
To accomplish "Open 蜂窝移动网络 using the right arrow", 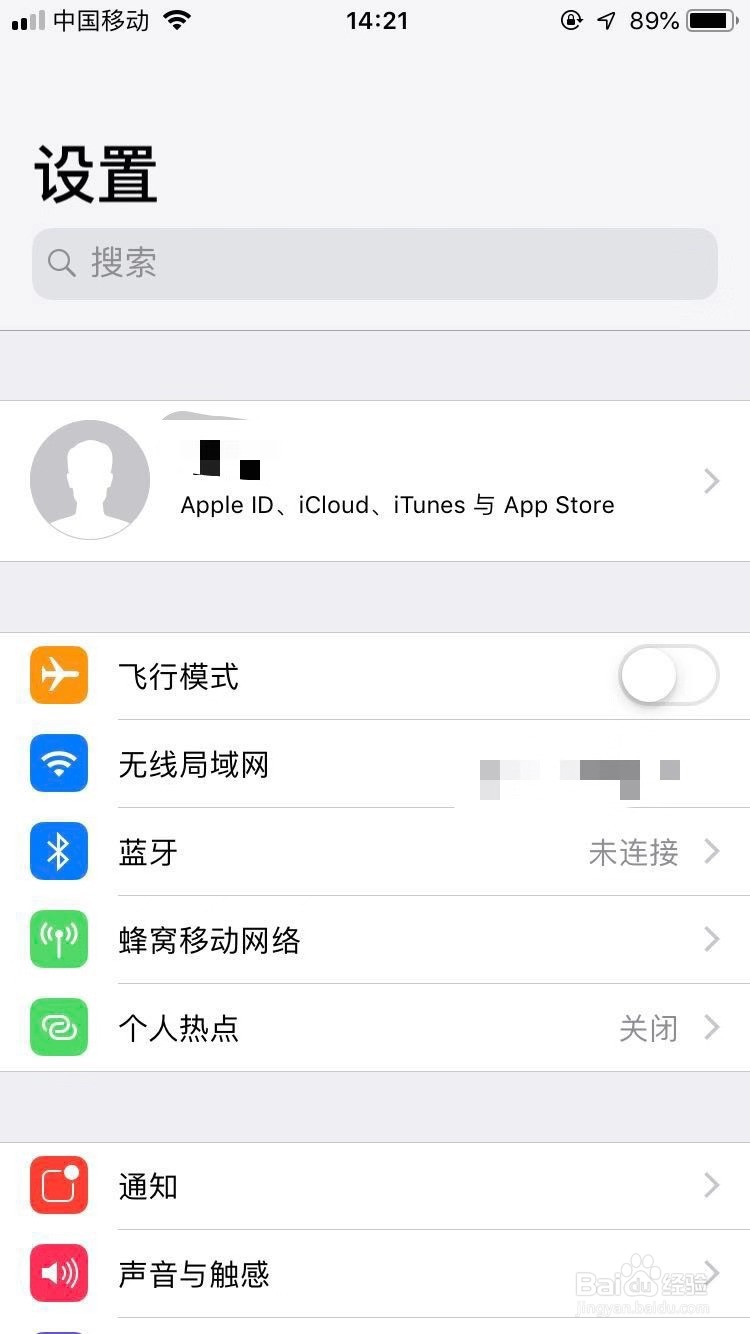I will (x=711, y=939).
